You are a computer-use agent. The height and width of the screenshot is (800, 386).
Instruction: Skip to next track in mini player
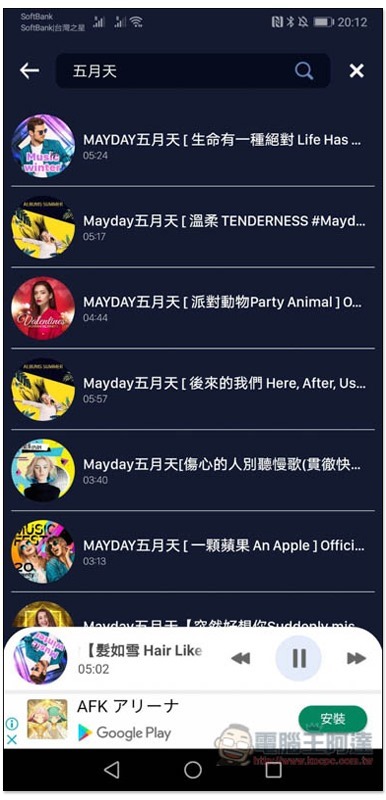point(356,659)
